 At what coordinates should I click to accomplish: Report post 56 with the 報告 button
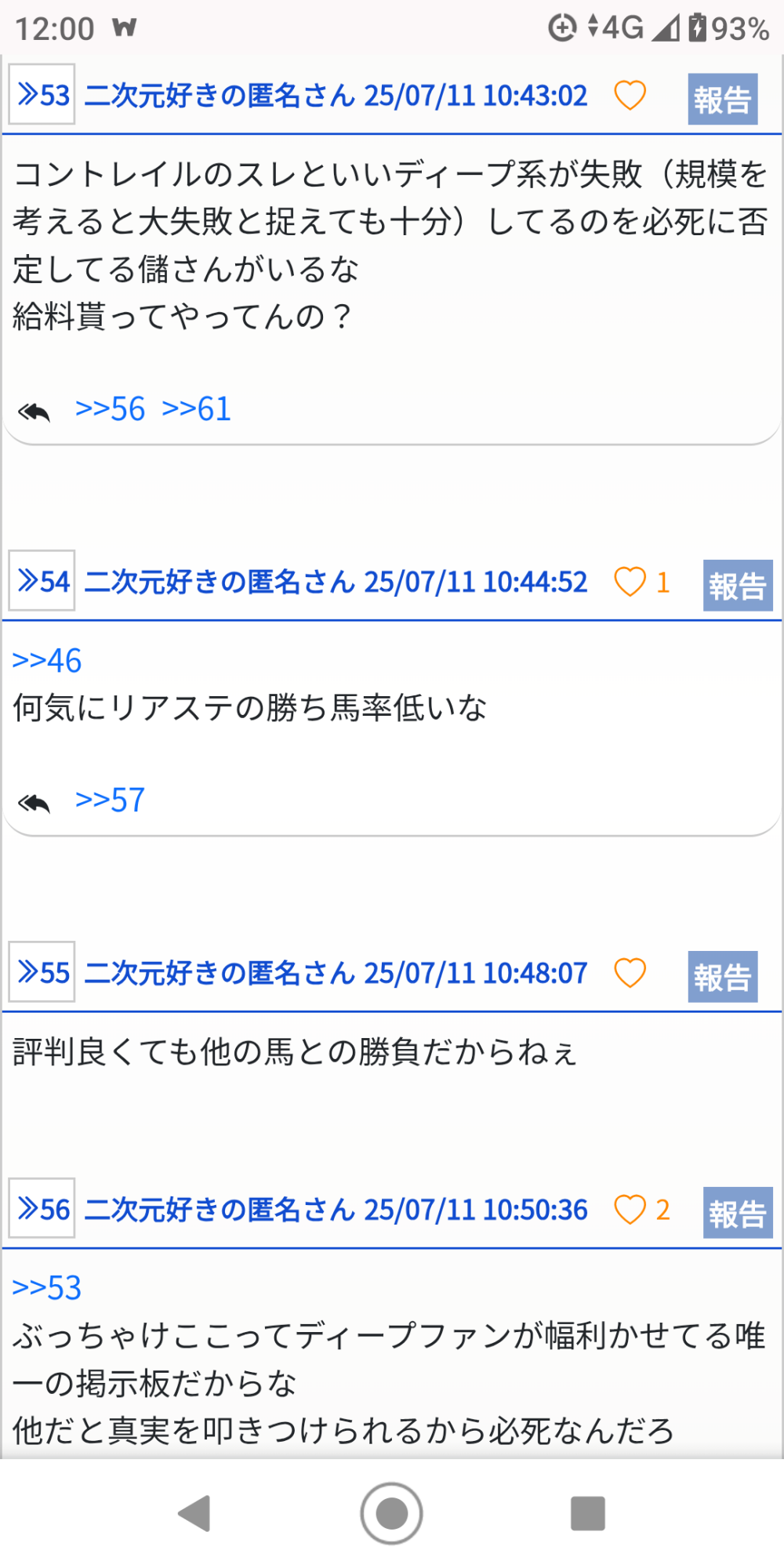point(739,1214)
